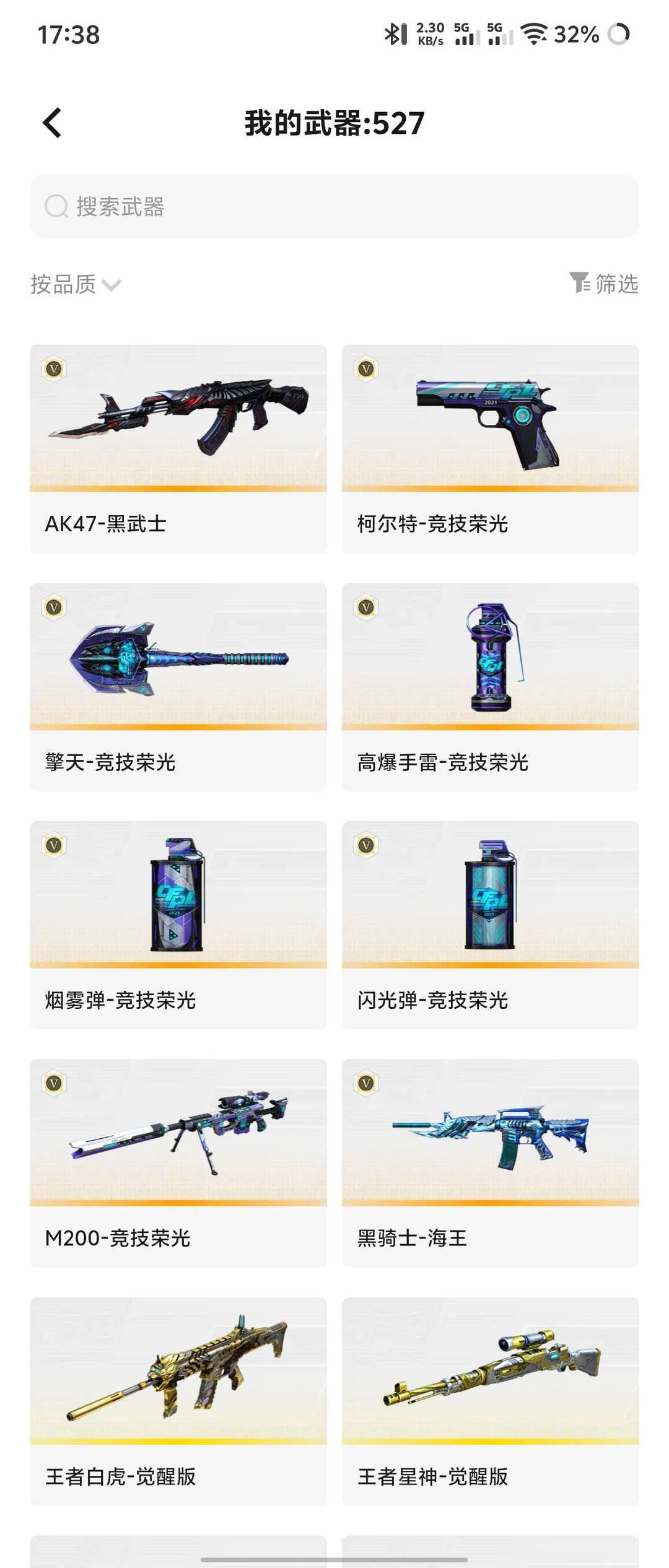The height and width of the screenshot is (1568, 669).
Task: Open the AK47-黑武士 weapon card
Action: pos(178,448)
